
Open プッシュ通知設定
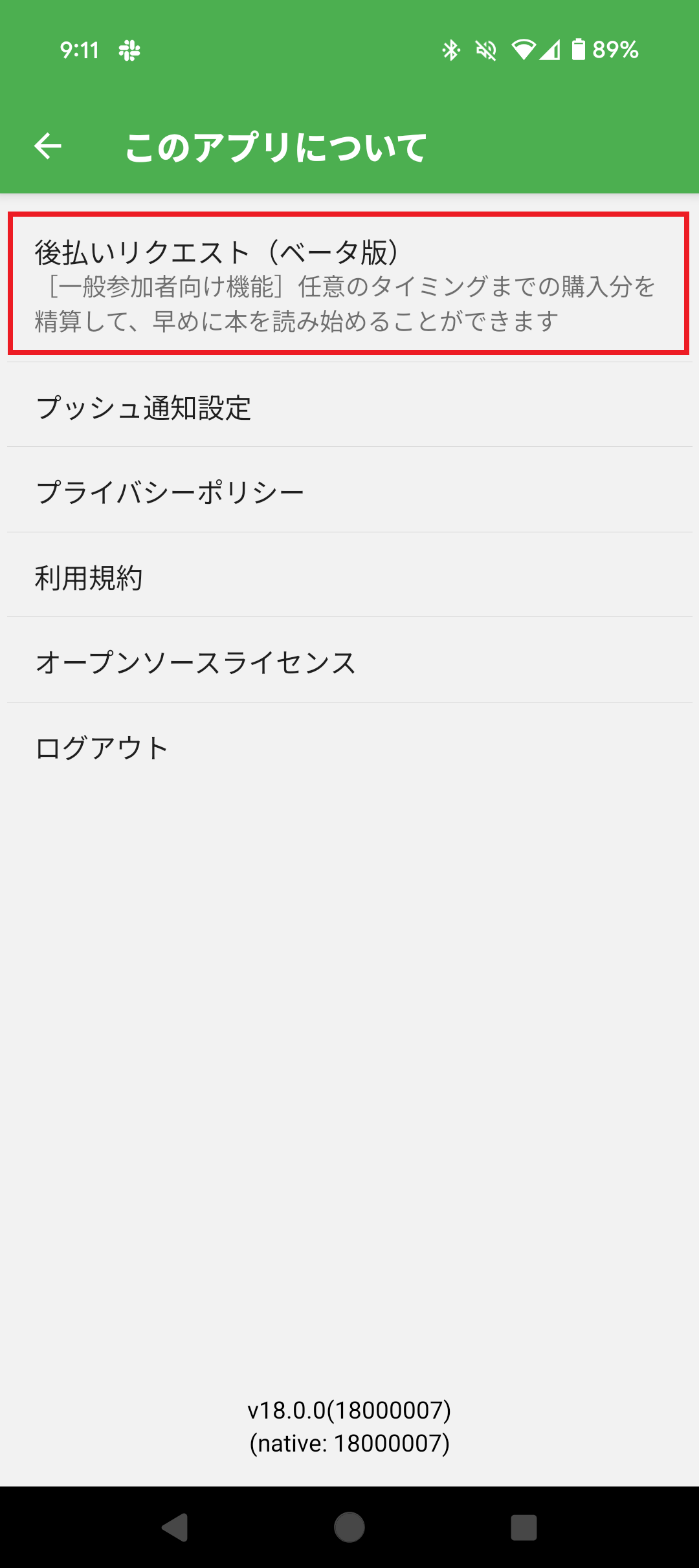[x=349, y=408]
